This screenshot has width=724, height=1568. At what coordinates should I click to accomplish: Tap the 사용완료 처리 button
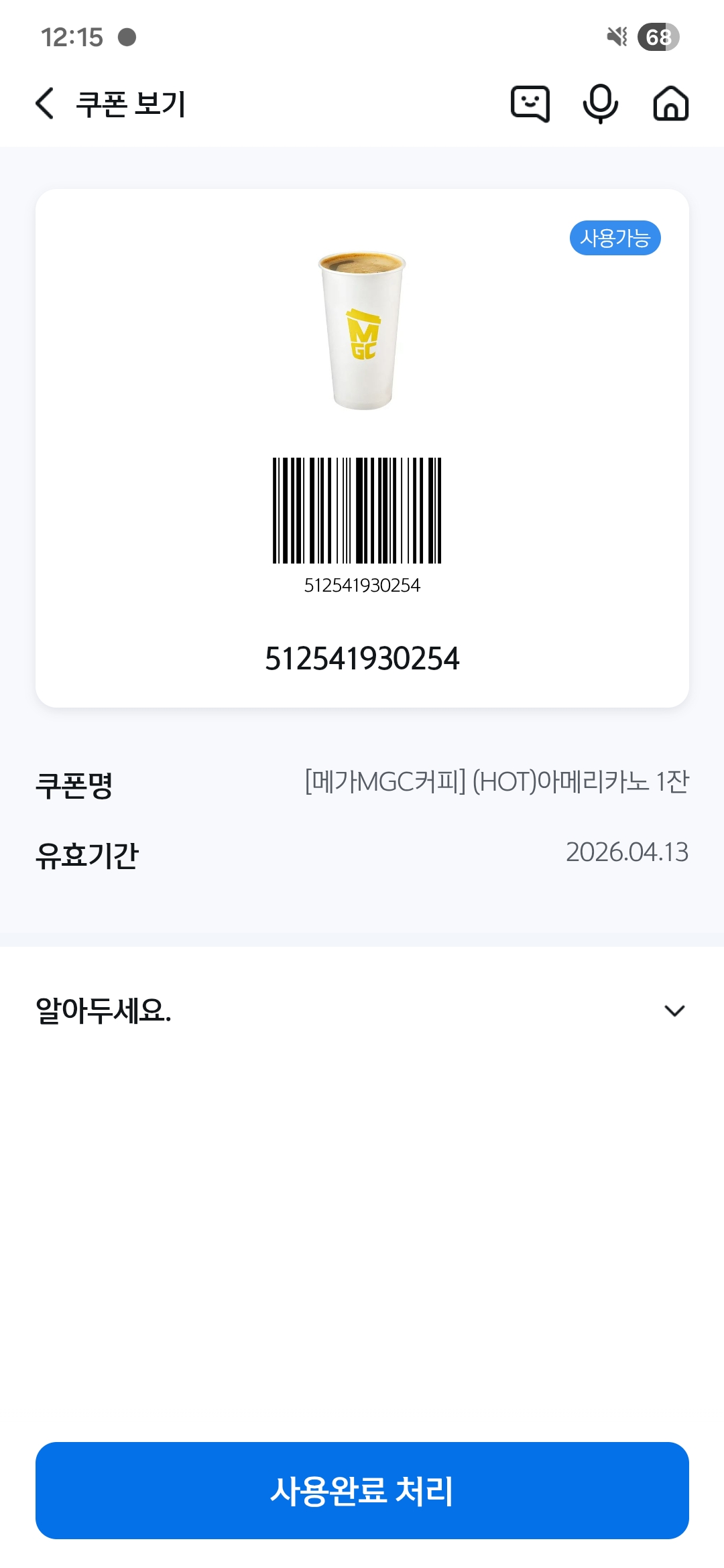pos(362,1491)
